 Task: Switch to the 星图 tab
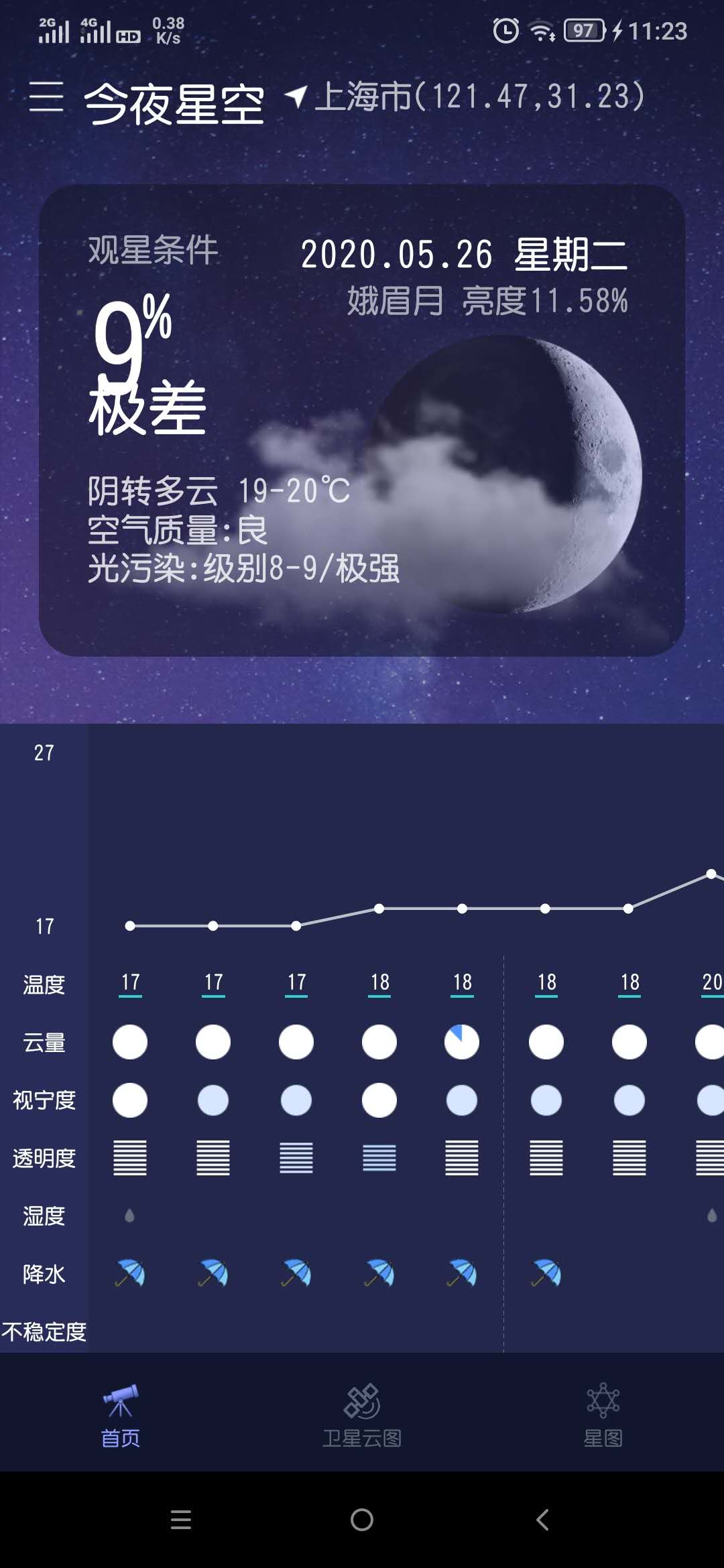pos(603,1415)
